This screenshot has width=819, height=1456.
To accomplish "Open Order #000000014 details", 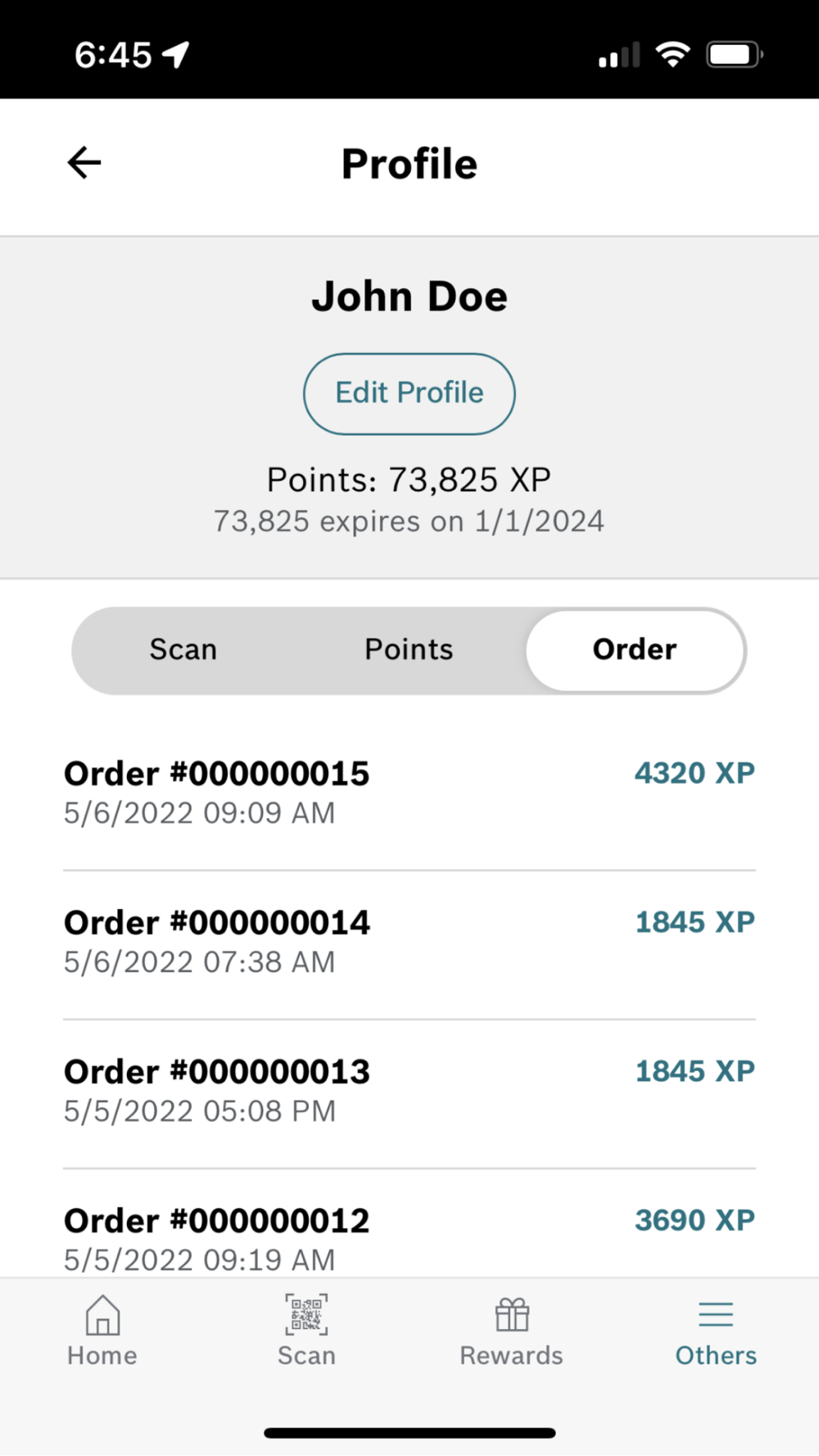I will point(409,943).
